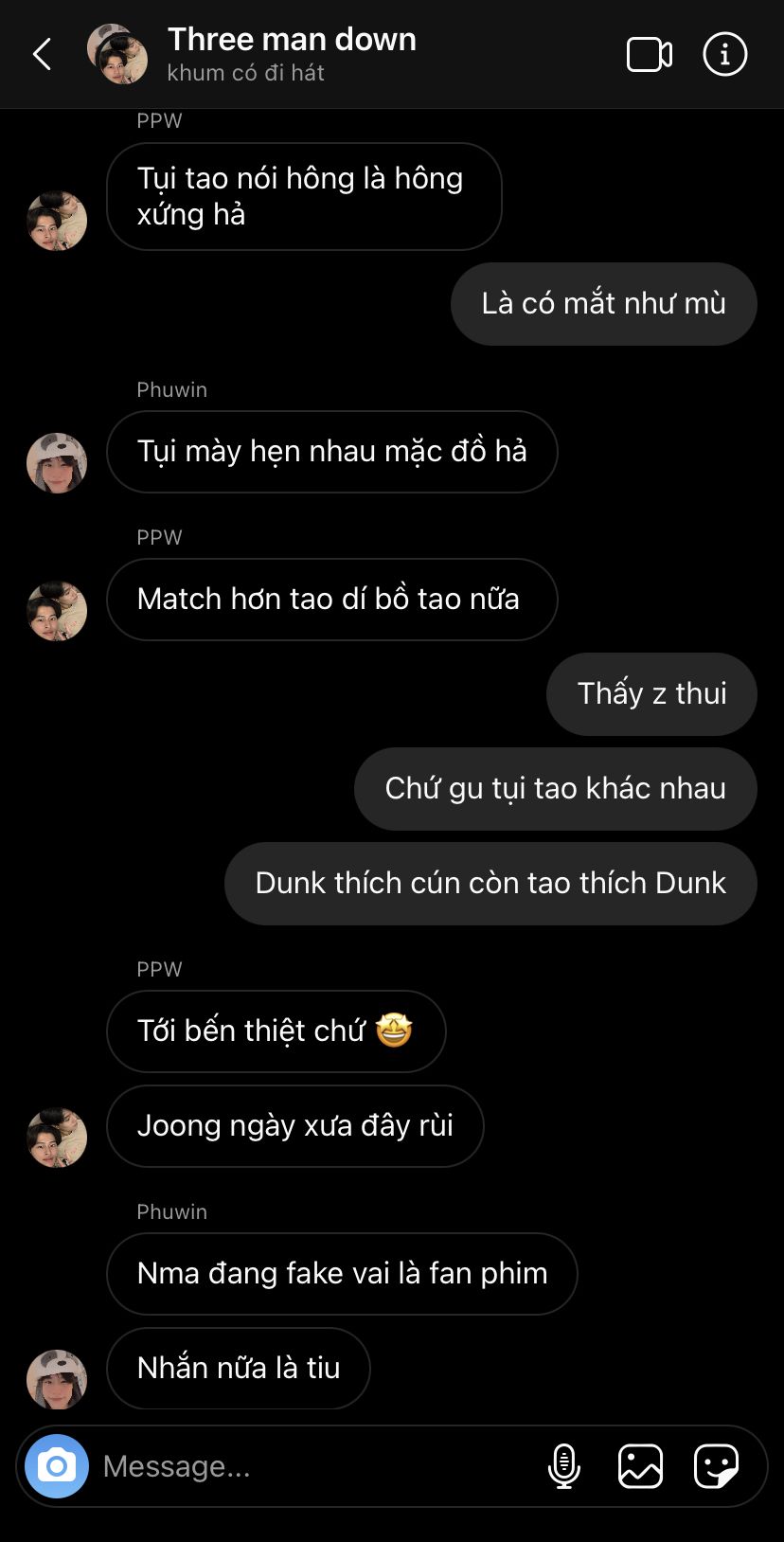Open Phuwin's avatar beside "Nhắn nữa là tiu"

[x=57, y=1379]
